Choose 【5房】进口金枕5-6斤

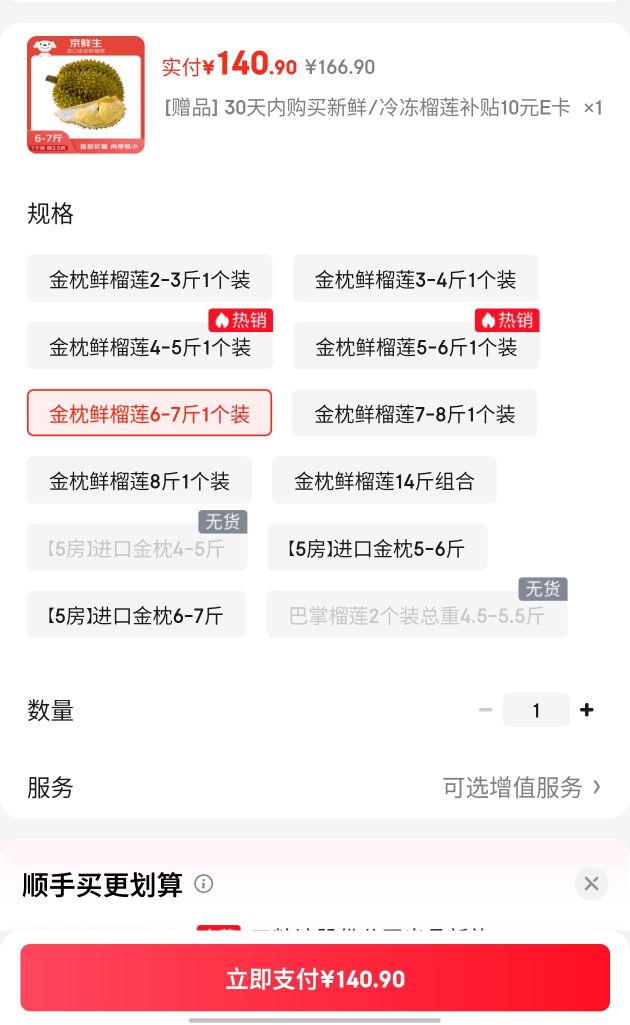[x=377, y=548]
